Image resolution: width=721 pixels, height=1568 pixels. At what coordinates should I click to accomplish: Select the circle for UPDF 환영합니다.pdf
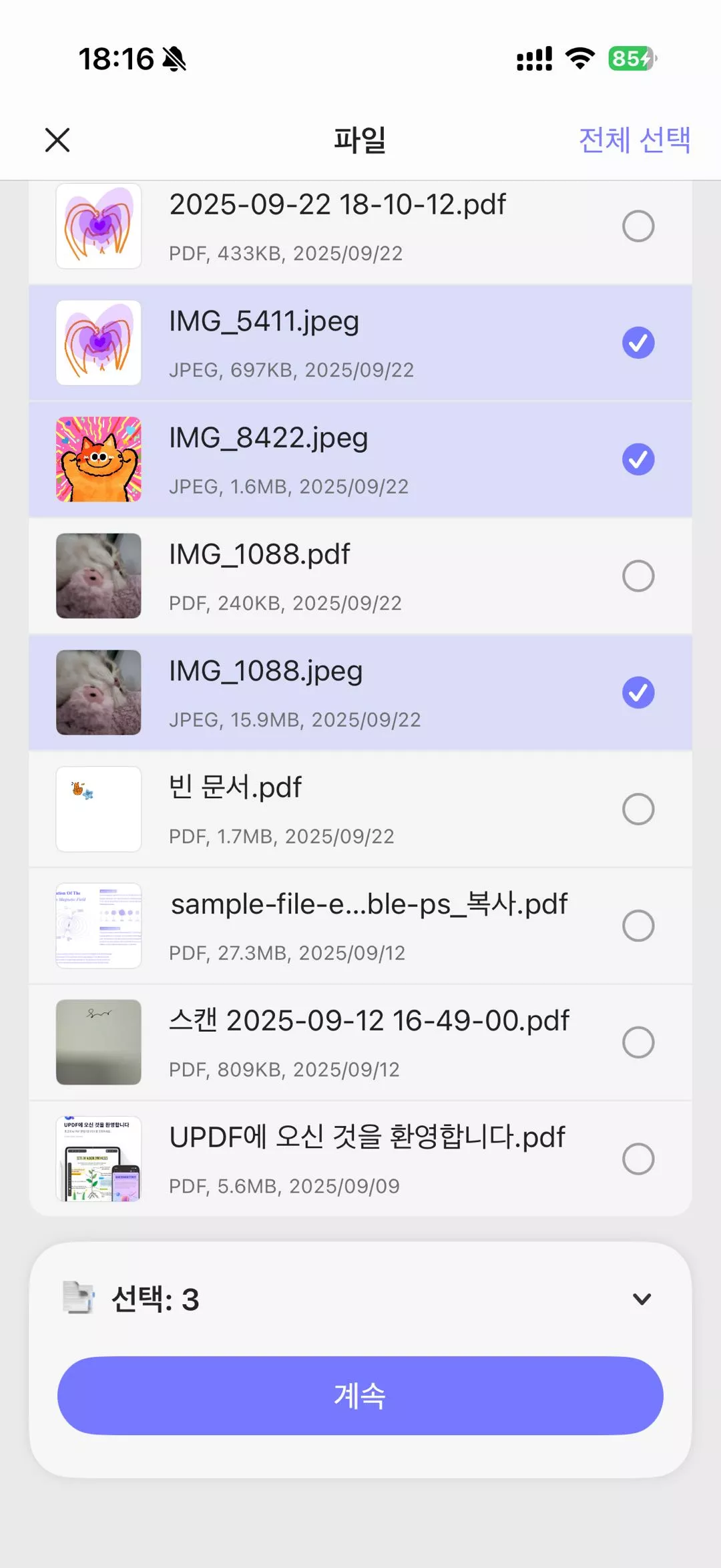click(x=639, y=1159)
